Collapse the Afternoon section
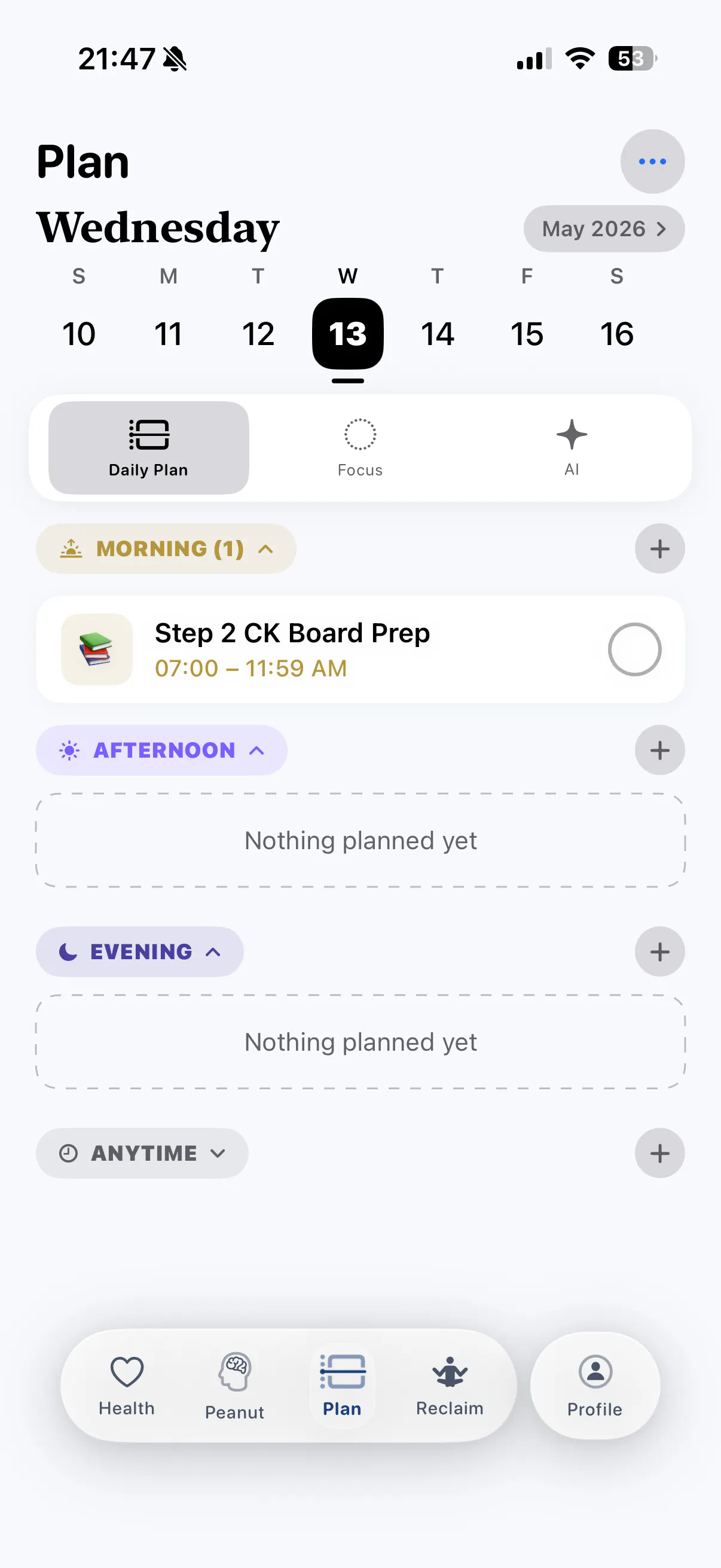 (x=162, y=750)
